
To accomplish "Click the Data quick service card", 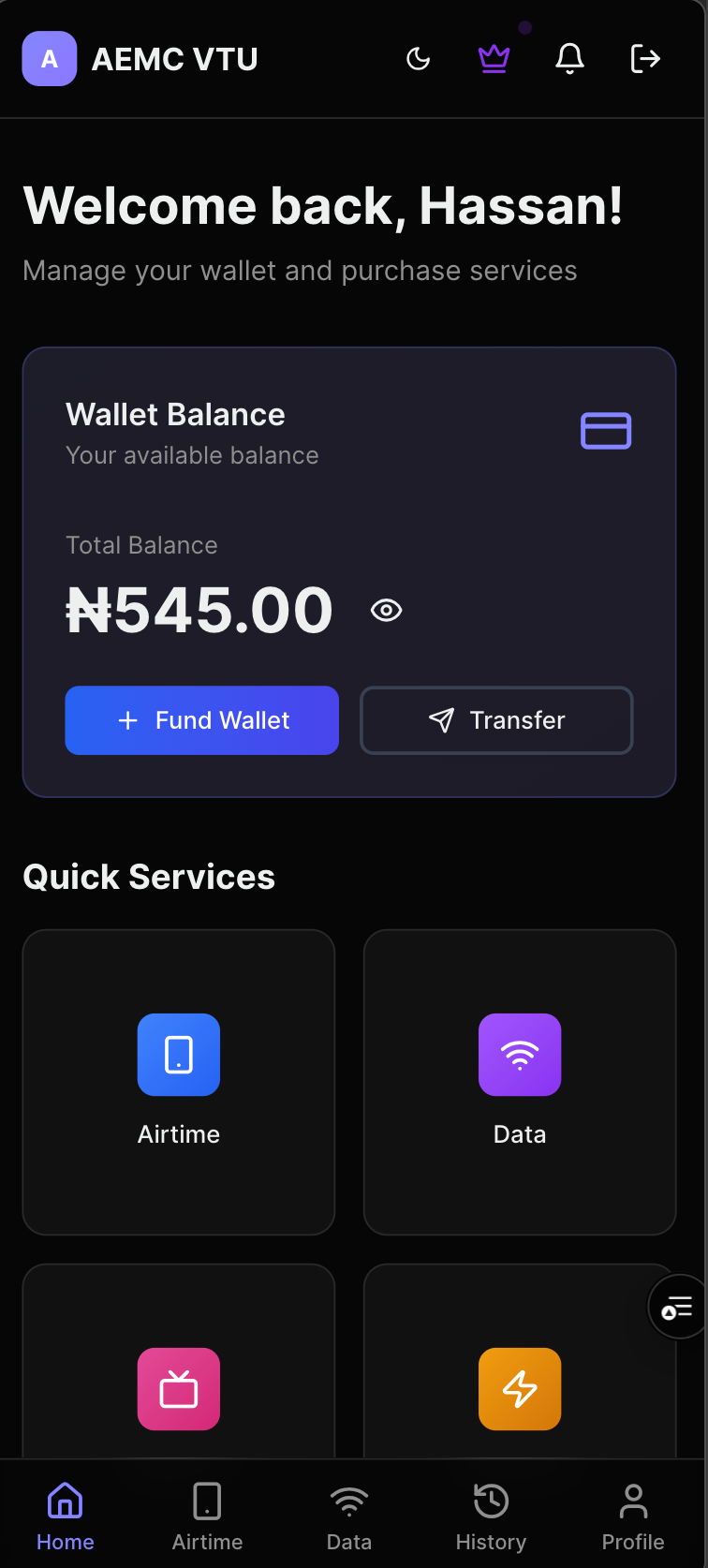I will (x=520, y=1082).
